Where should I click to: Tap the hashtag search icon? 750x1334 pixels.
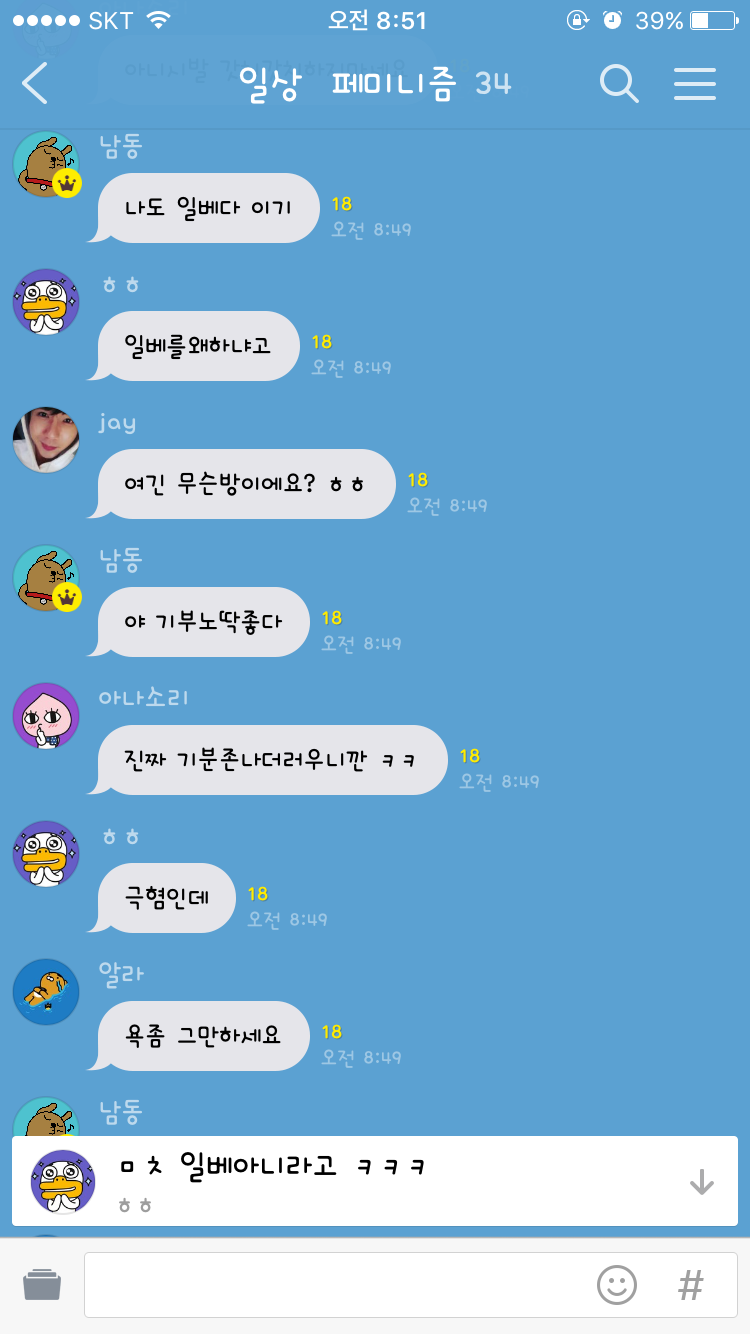[x=690, y=1284]
